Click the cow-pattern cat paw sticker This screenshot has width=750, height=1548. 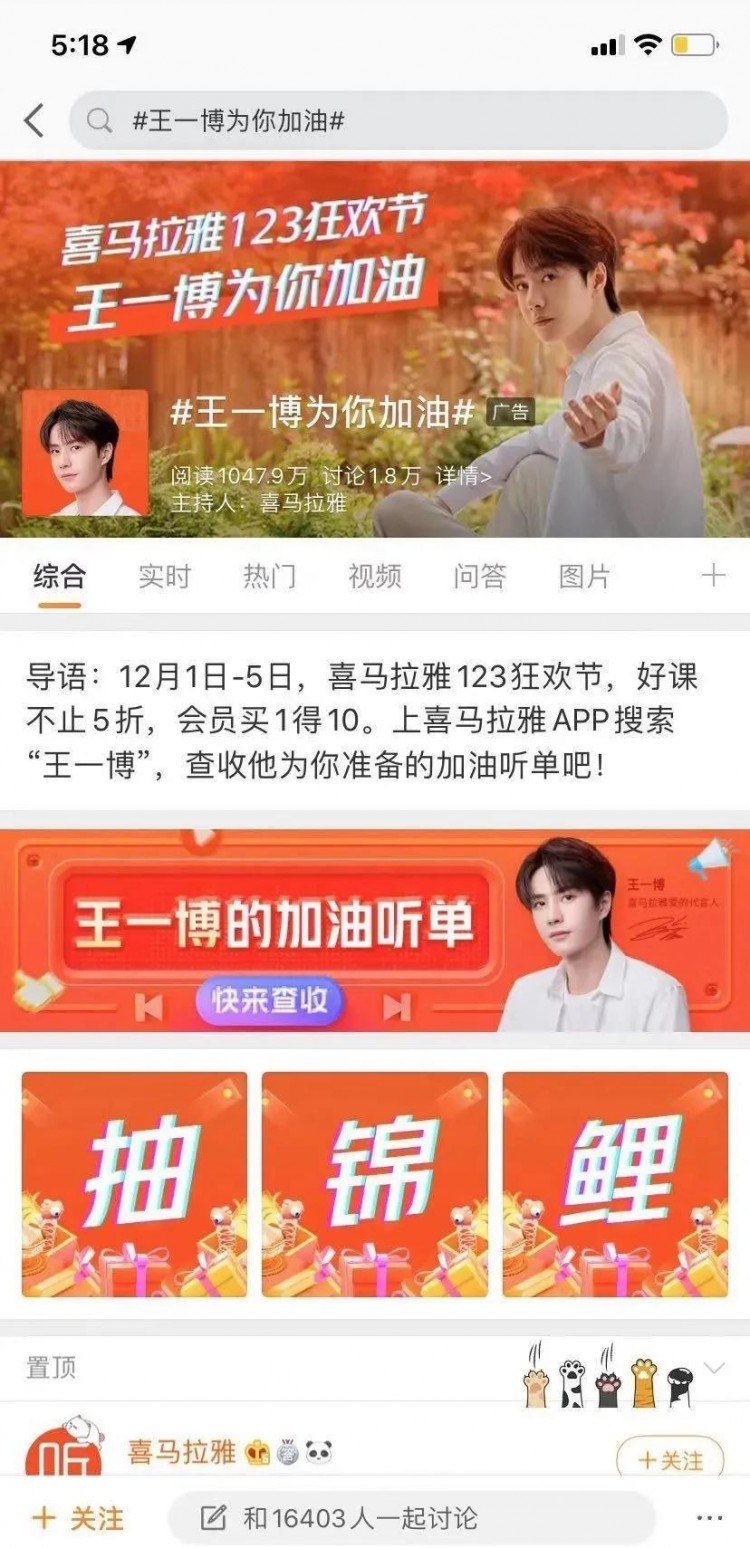572,1385
